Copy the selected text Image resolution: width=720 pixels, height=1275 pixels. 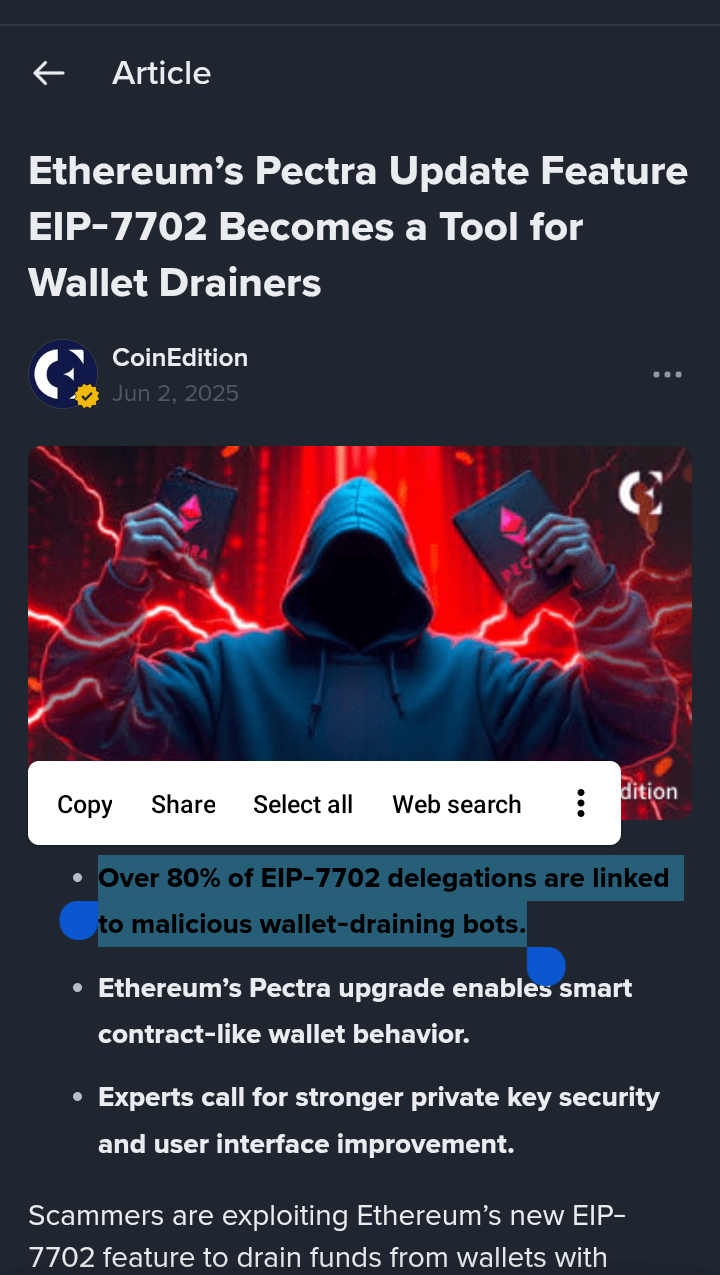click(85, 805)
